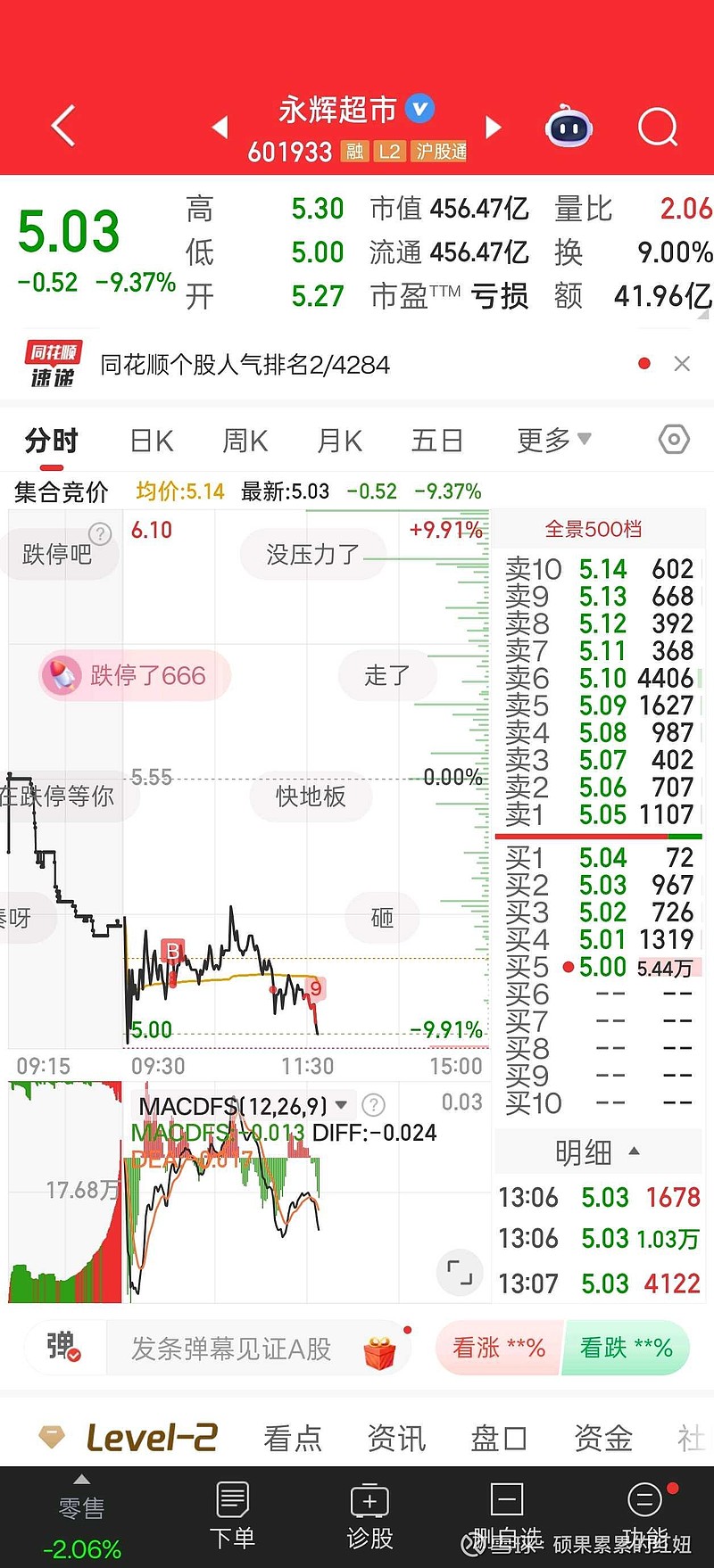Click the MACDFS help question mark icon
The image size is (714, 1568).
coord(372,1104)
